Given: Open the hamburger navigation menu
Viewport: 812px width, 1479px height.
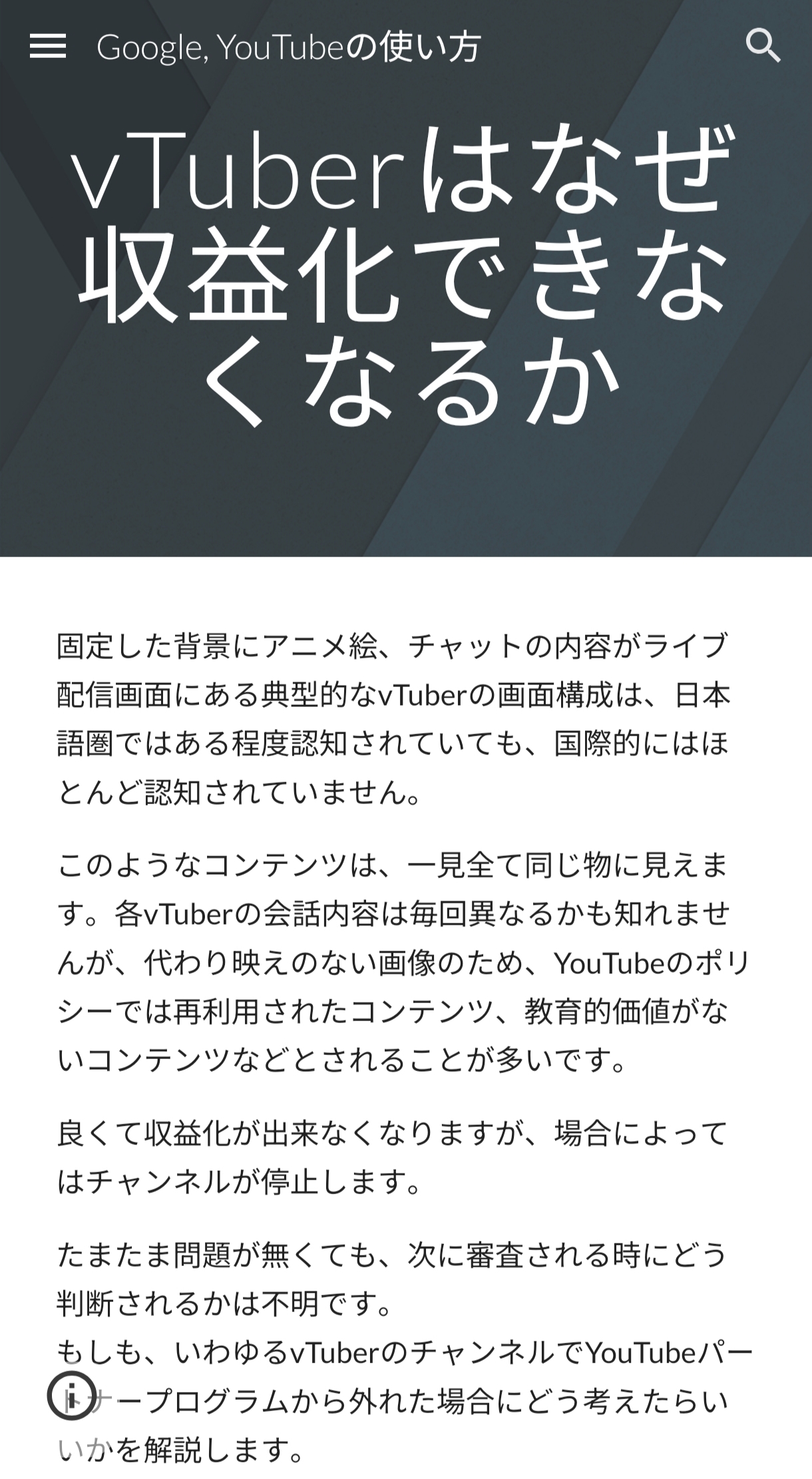Looking at the screenshot, I should 48,47.
